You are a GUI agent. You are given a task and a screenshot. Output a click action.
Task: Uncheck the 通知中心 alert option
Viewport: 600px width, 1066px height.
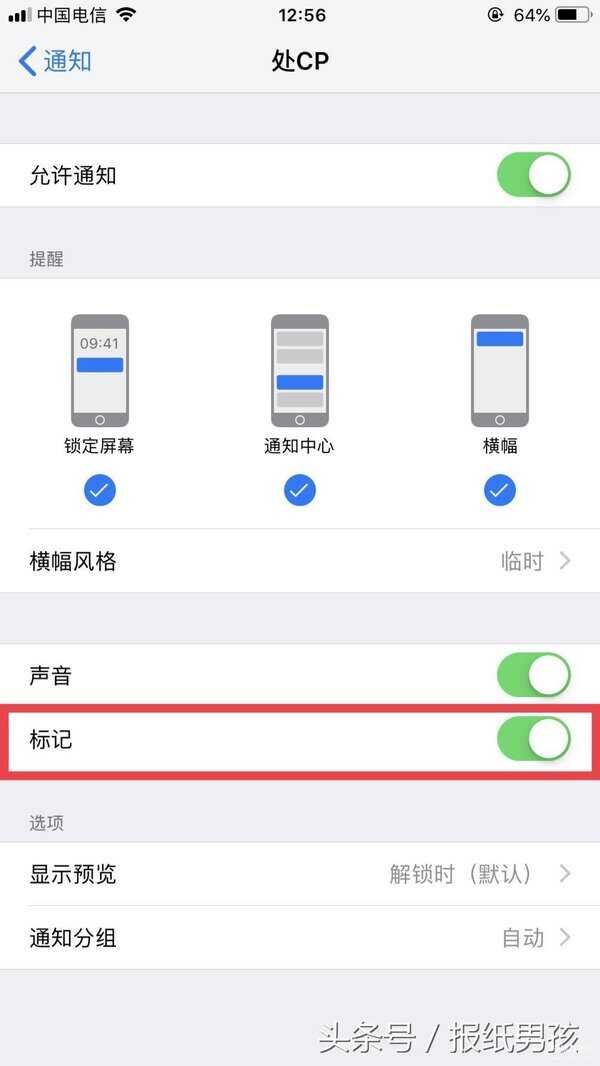pyautogui.click(x=300, y=490)
